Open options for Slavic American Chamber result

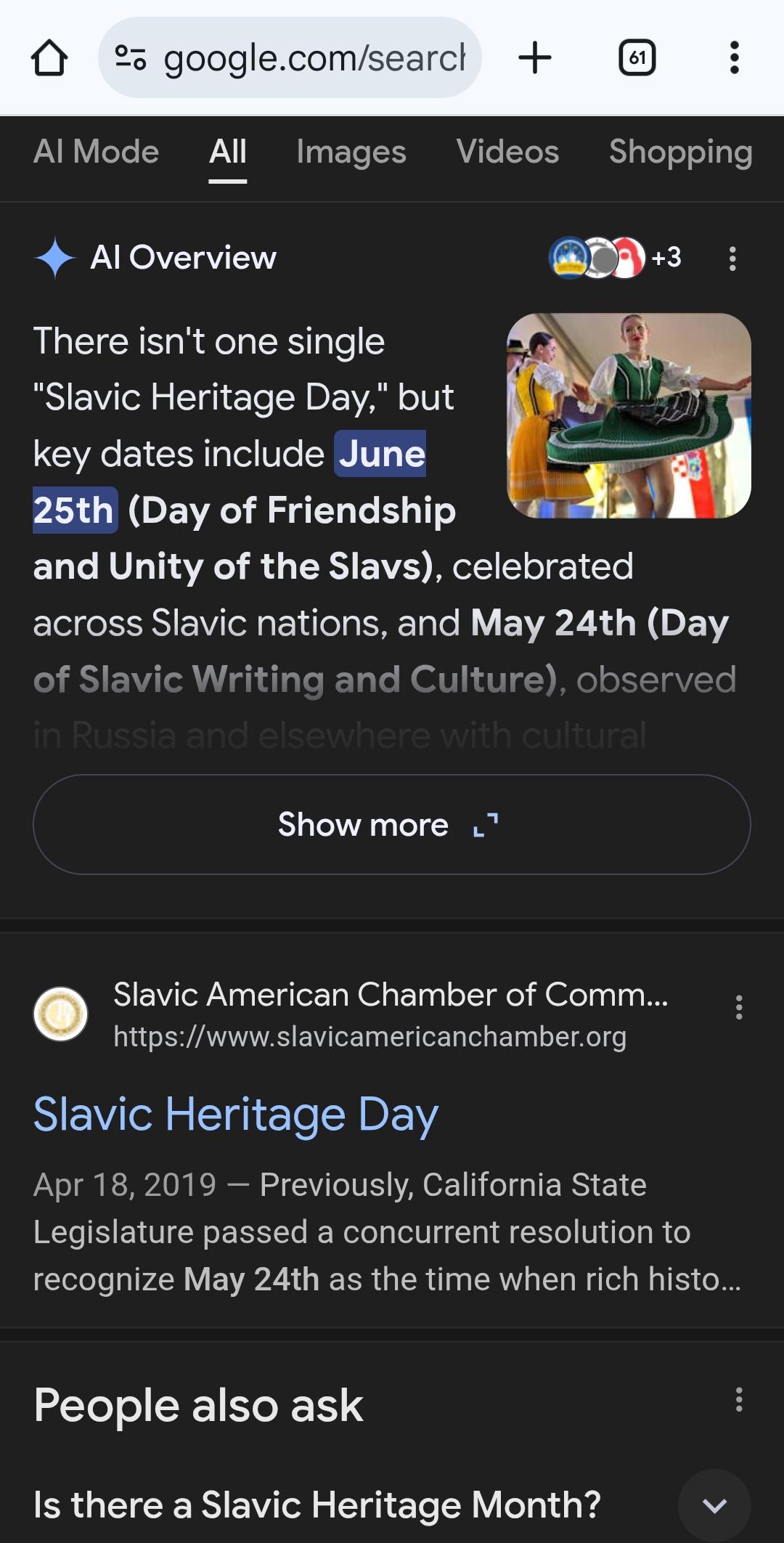click(738, 1007)
